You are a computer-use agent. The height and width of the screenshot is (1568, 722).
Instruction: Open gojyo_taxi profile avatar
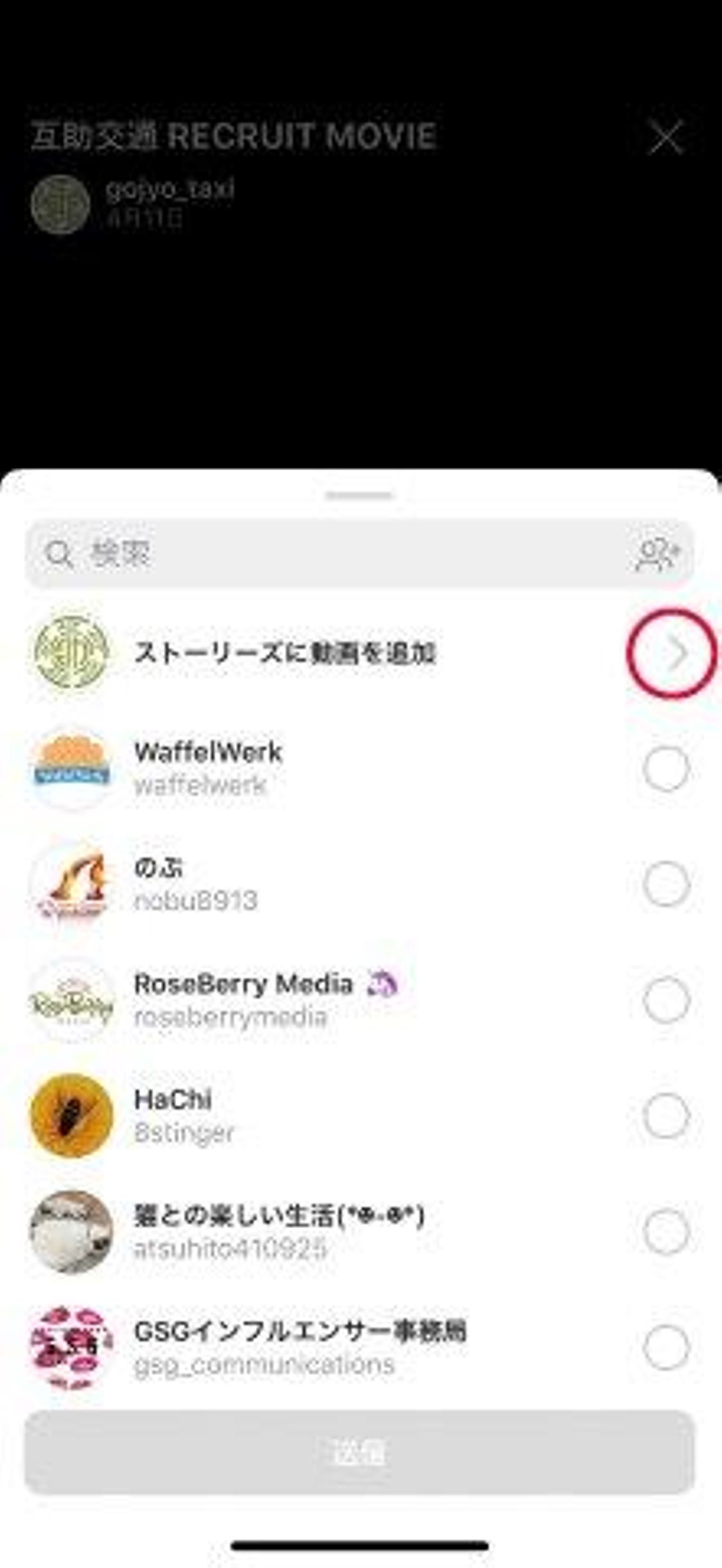tap(60, 205)
